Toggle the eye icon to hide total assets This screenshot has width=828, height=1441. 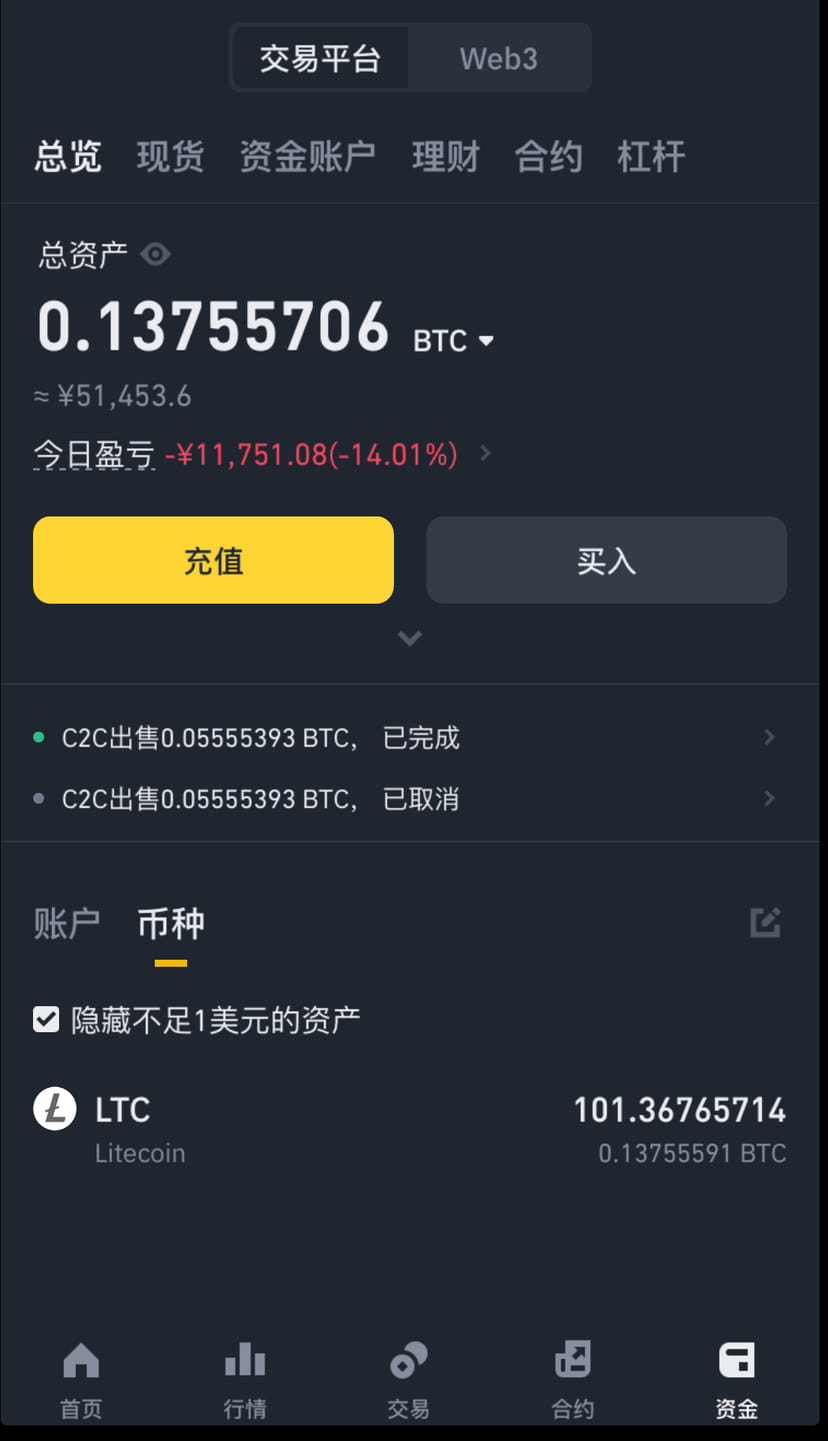(156, 255)
